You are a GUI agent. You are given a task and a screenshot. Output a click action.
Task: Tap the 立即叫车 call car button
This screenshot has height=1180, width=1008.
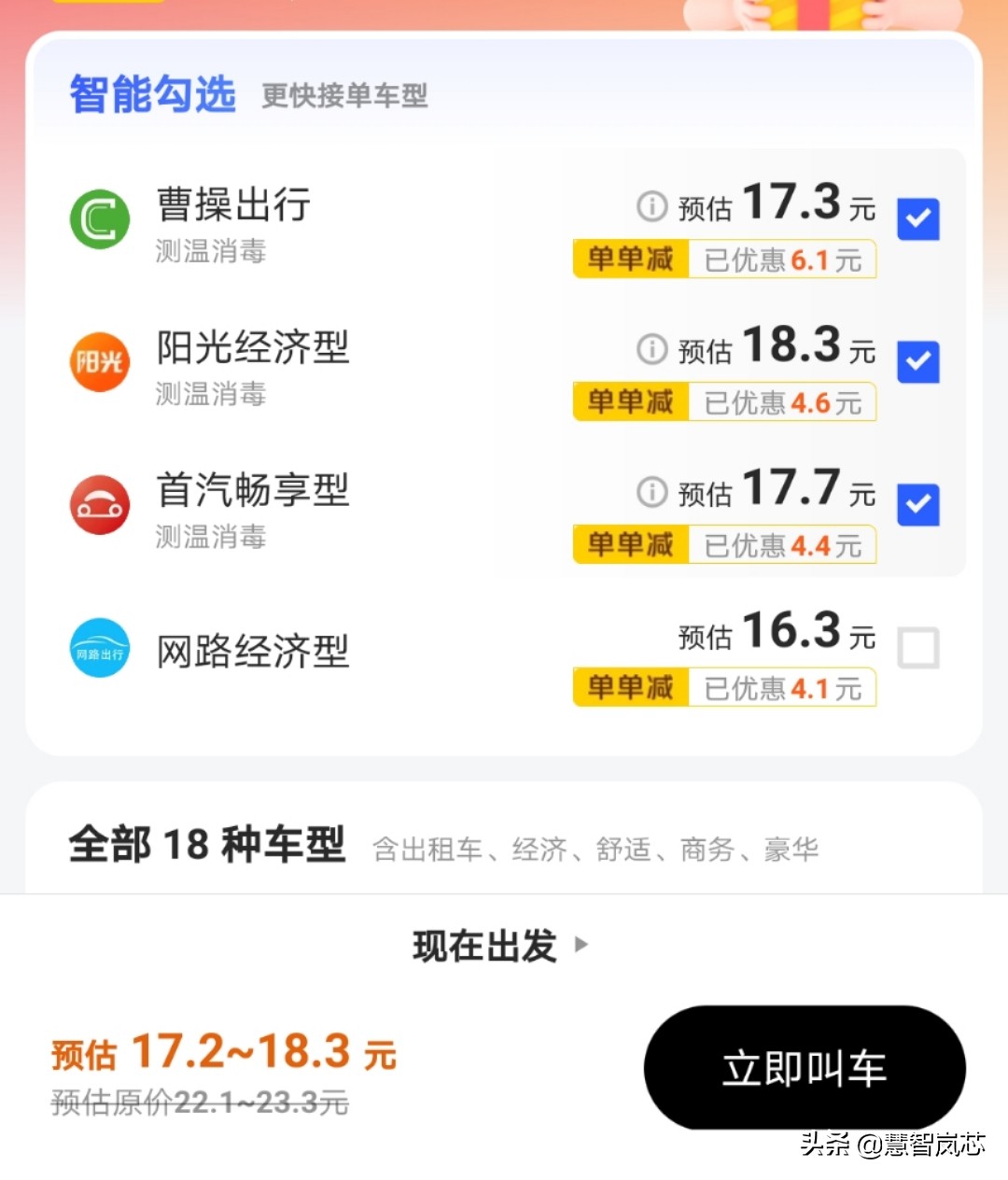(x=805, y=1067)
